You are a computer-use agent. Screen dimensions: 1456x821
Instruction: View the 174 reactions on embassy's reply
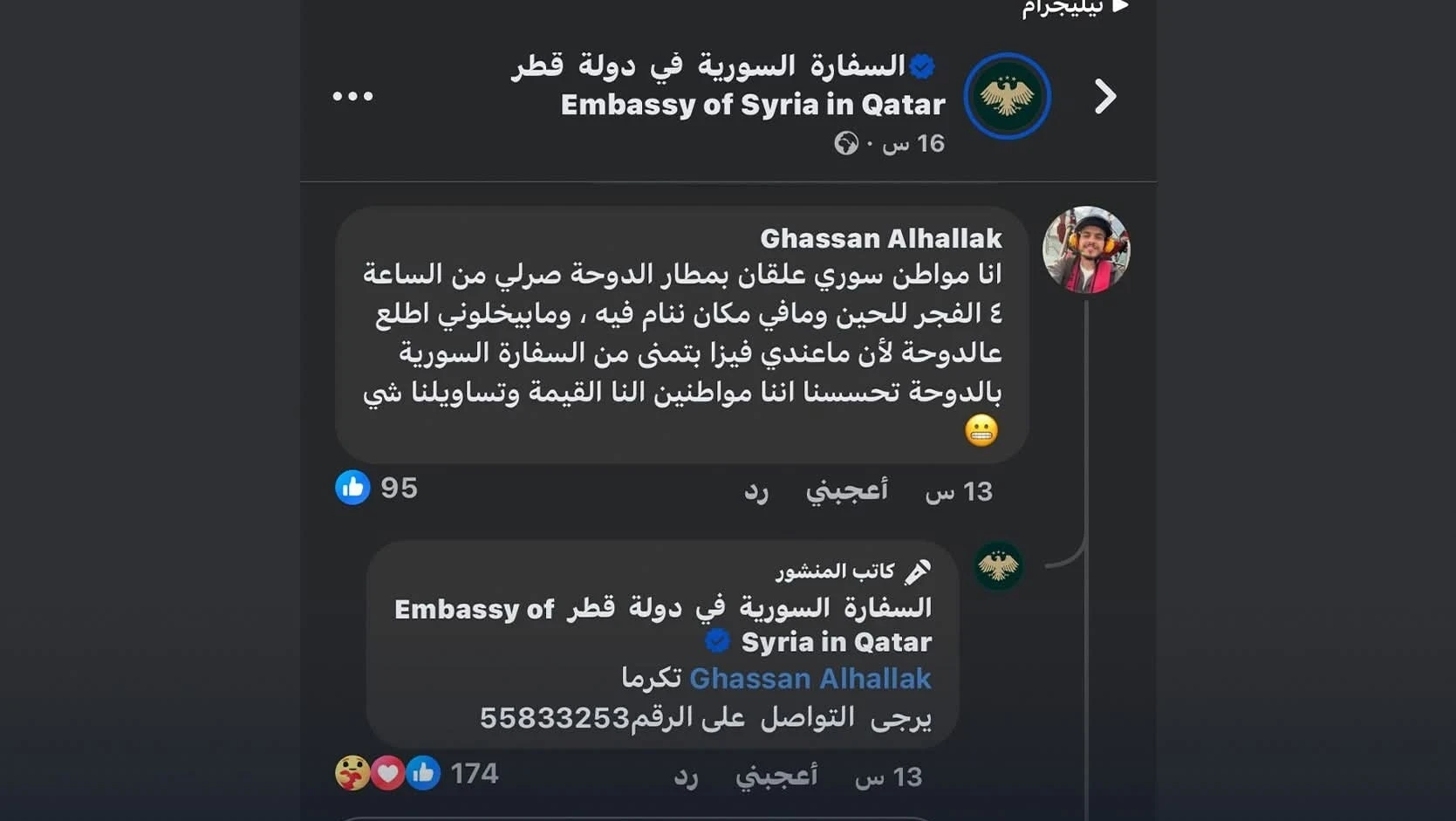pyautogui.click(x=417, y=773)
